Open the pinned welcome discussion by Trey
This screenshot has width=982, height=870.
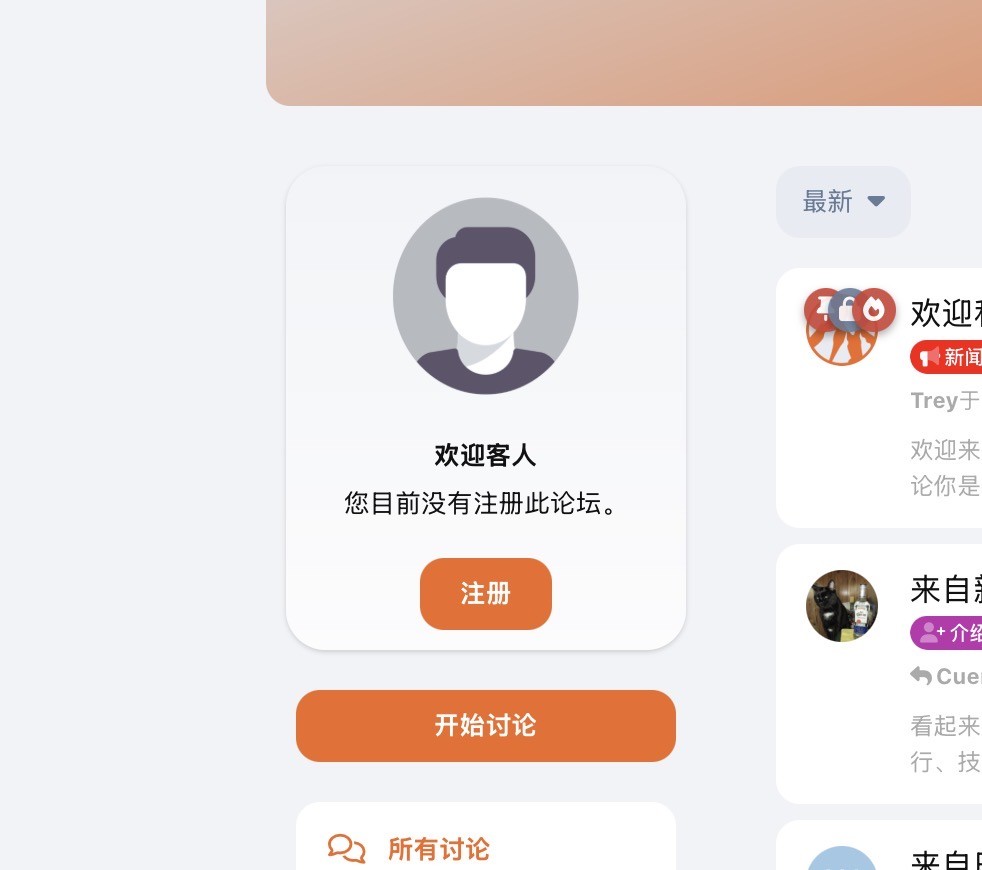pyautogui.click(x=945, y=313)
